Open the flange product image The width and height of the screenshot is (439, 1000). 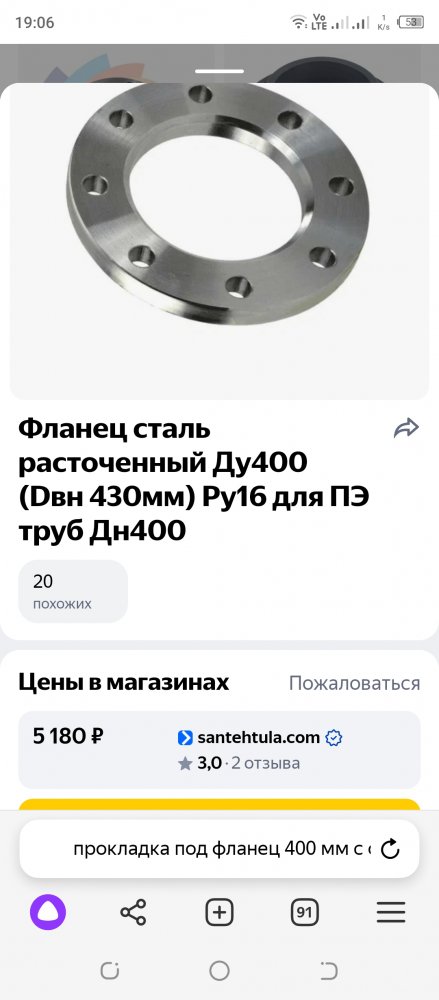[220, 241]
